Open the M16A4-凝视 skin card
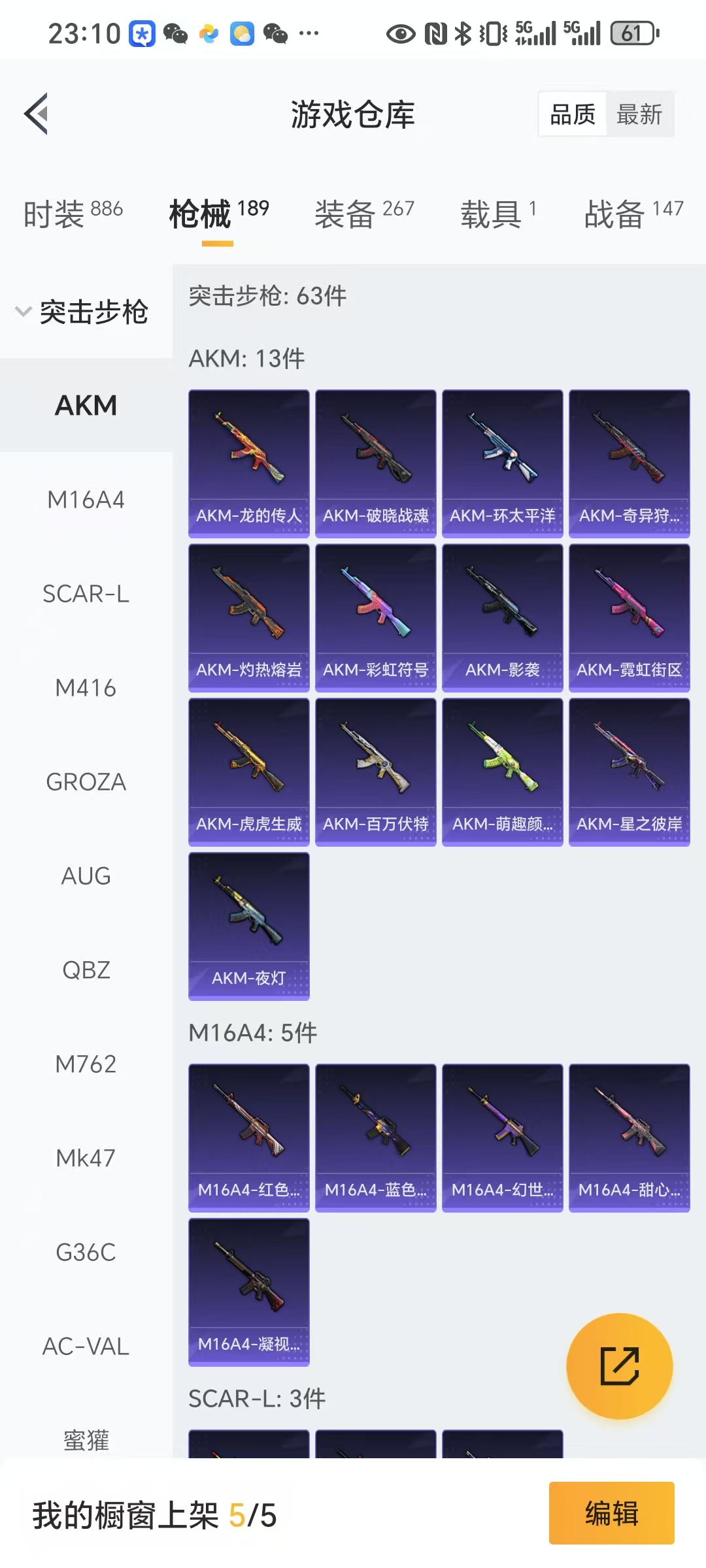The height and width of the screenshot is (1568, 706). tap(249, 1292)
